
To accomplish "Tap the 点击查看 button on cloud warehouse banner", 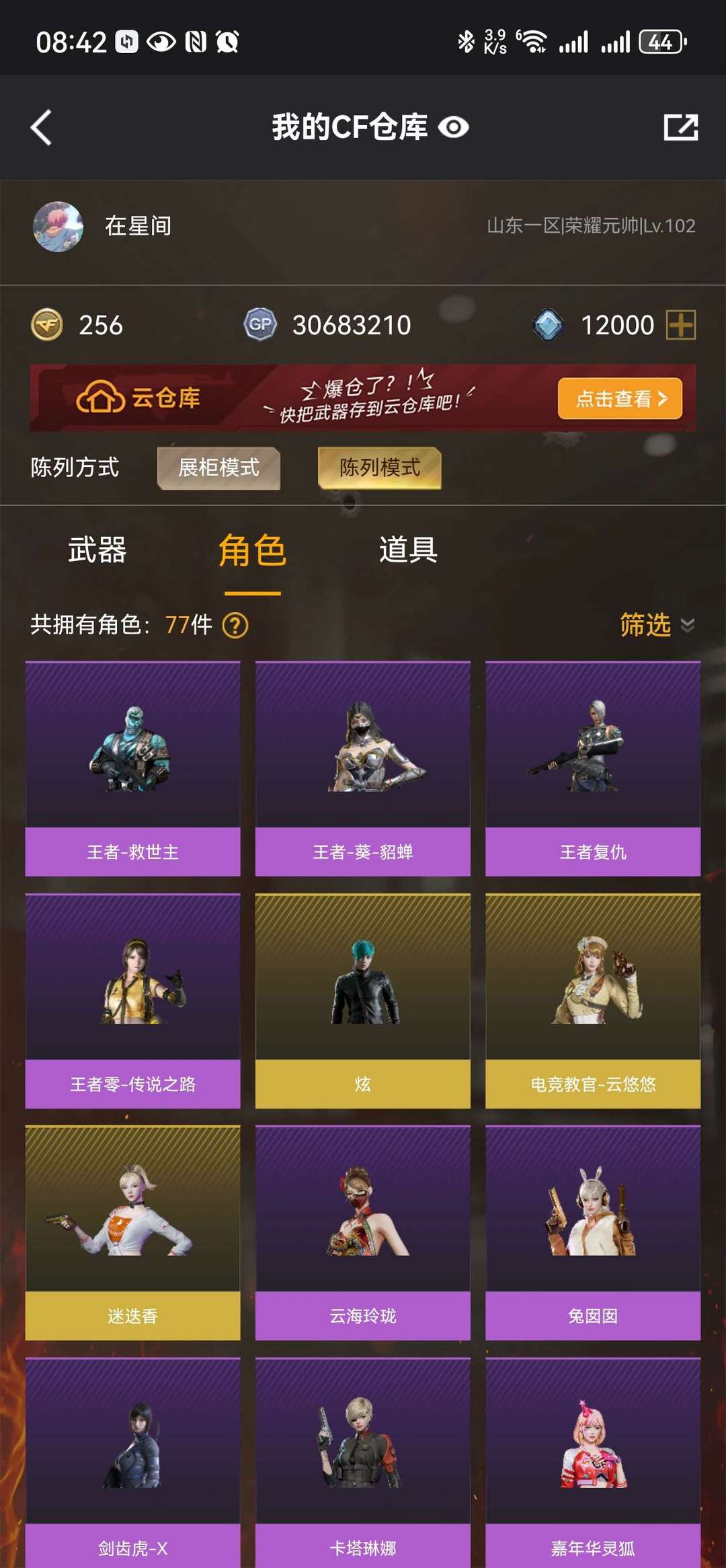I will (x=620, y=399).
